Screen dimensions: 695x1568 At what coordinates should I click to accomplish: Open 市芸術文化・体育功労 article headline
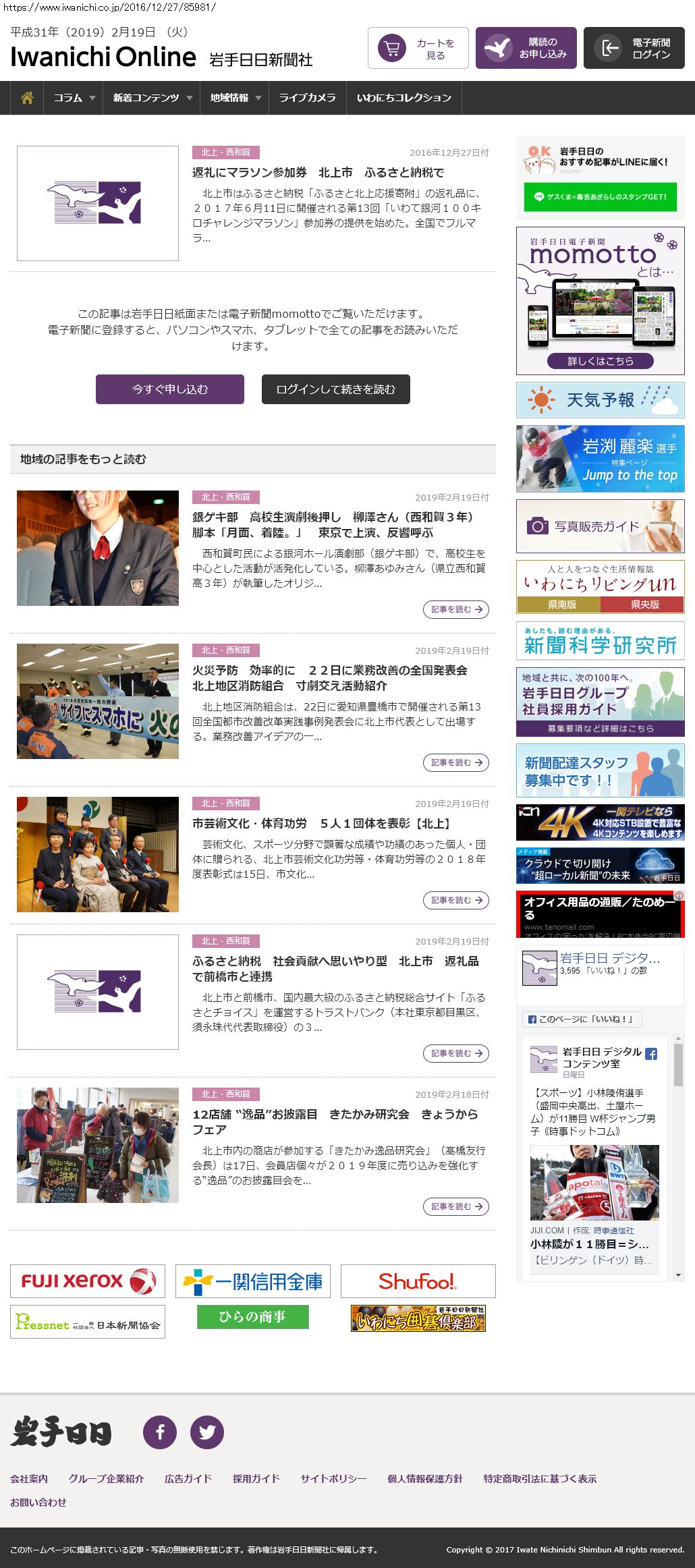(x=321, y=824)
